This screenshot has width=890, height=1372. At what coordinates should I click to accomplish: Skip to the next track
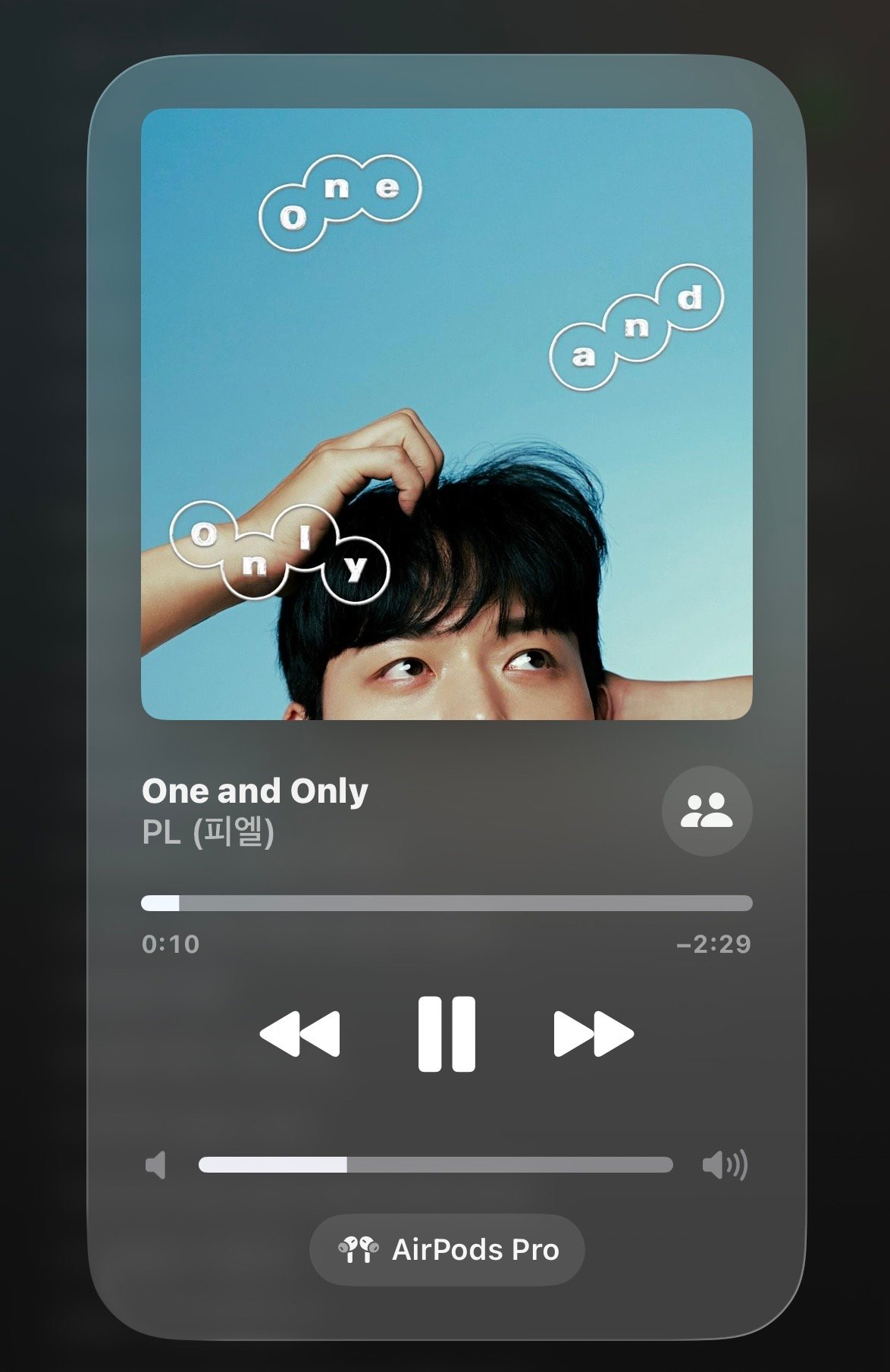click(x=593, y=1033)
